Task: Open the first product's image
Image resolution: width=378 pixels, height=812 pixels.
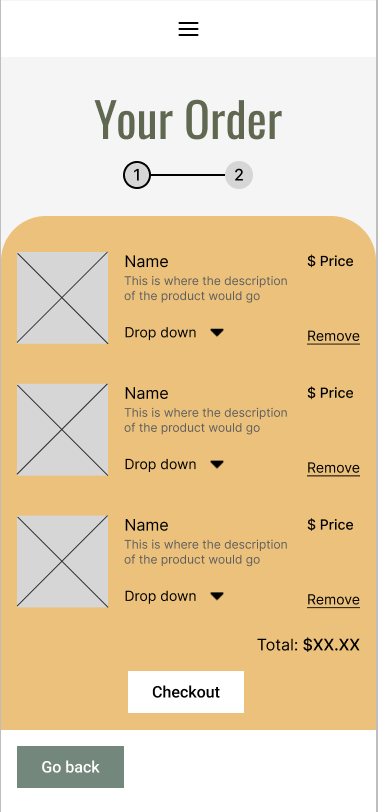Action: pyautogui.click(x=62, y=298)
